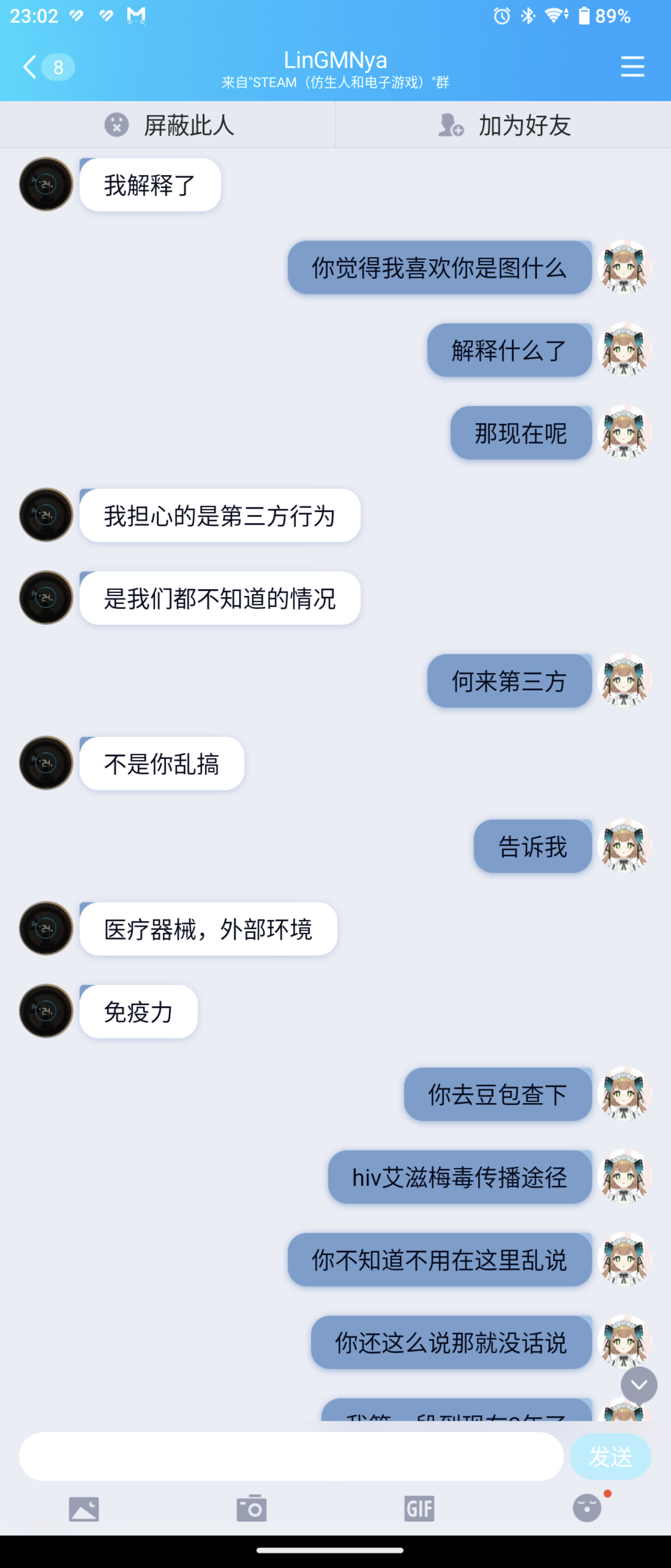Screen dimensions: 671x1568
Task: Open the sender's avatar beside 我解释了
Action: 46,185
